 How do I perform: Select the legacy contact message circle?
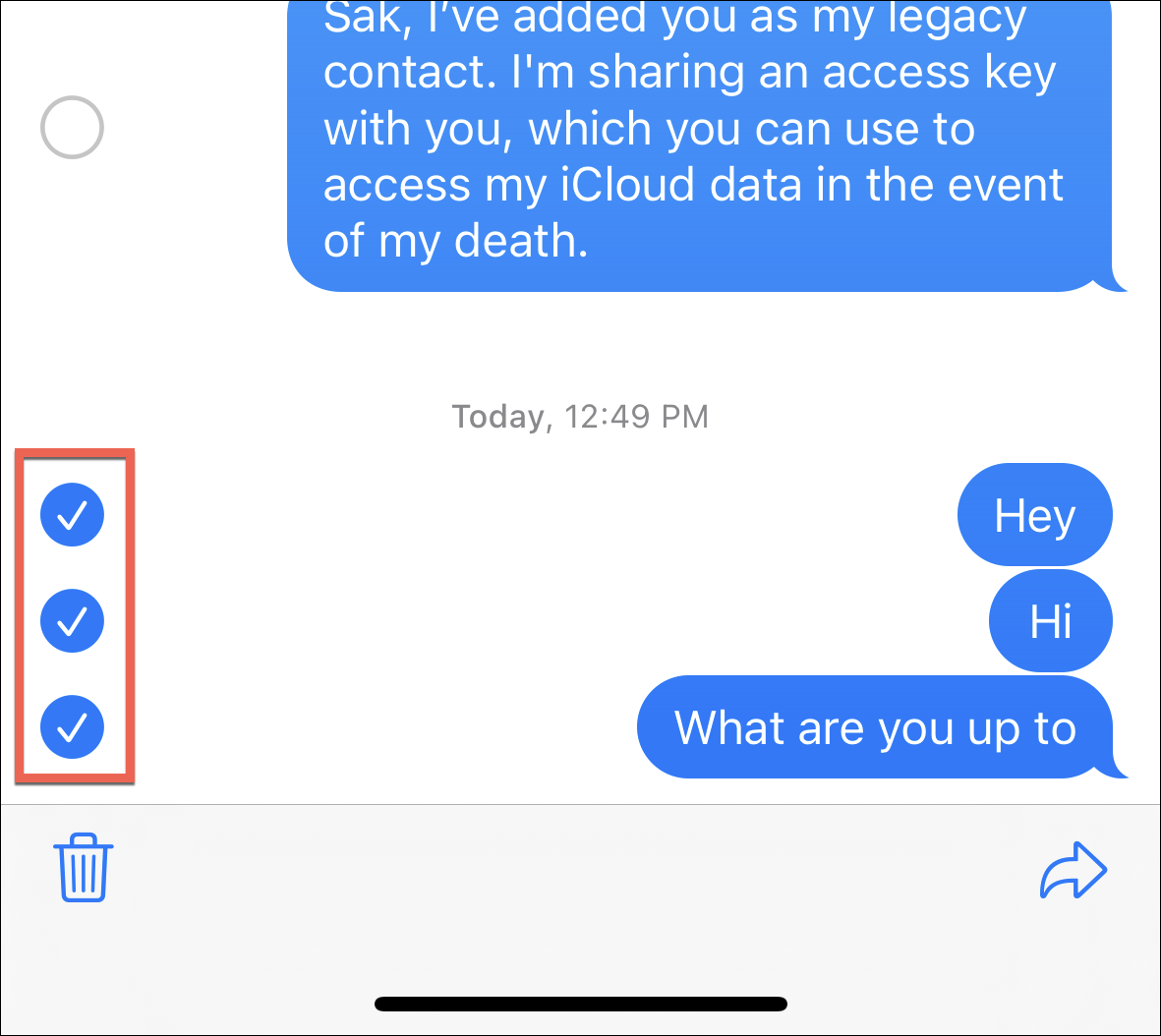72,128
